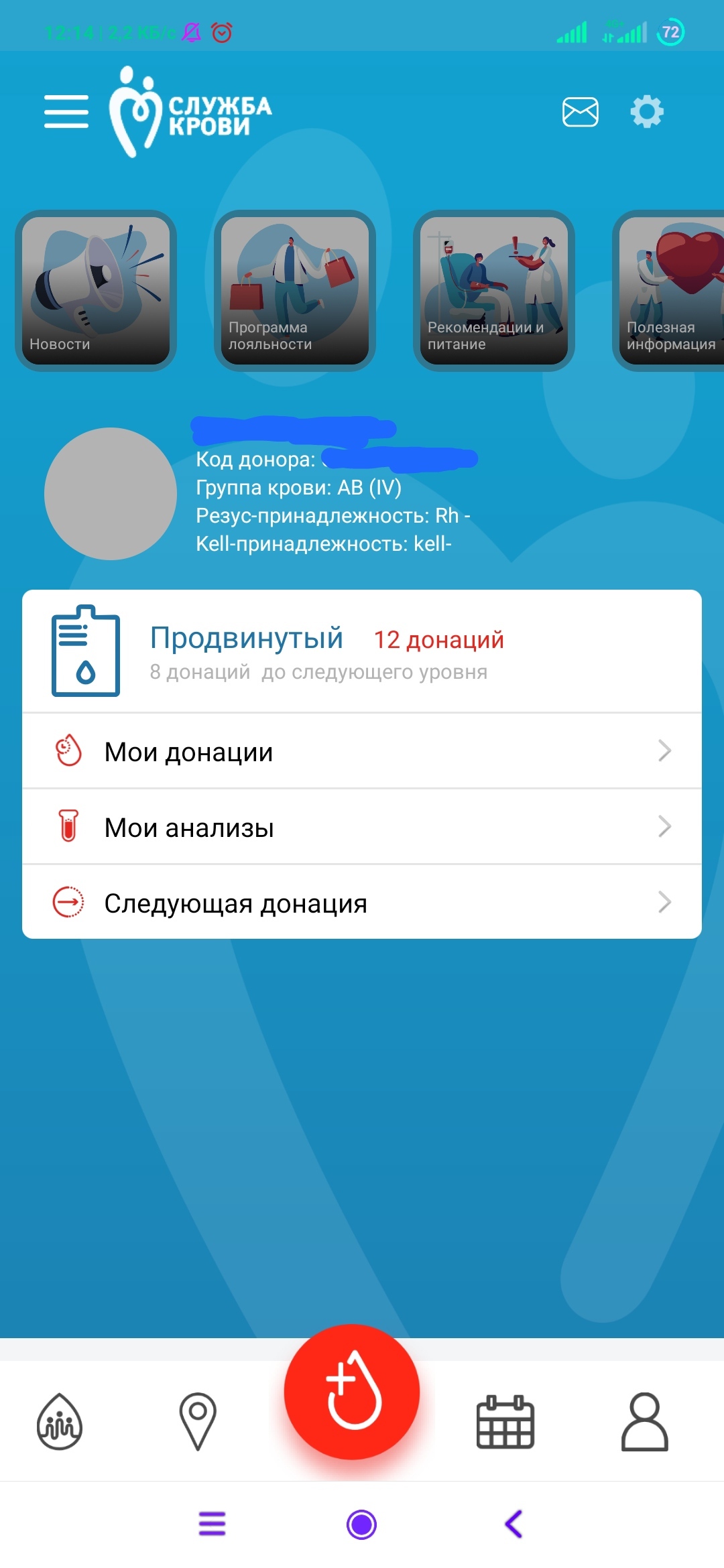Open the Полезная информация tile
724x1568 pixels.
point(668,290)
